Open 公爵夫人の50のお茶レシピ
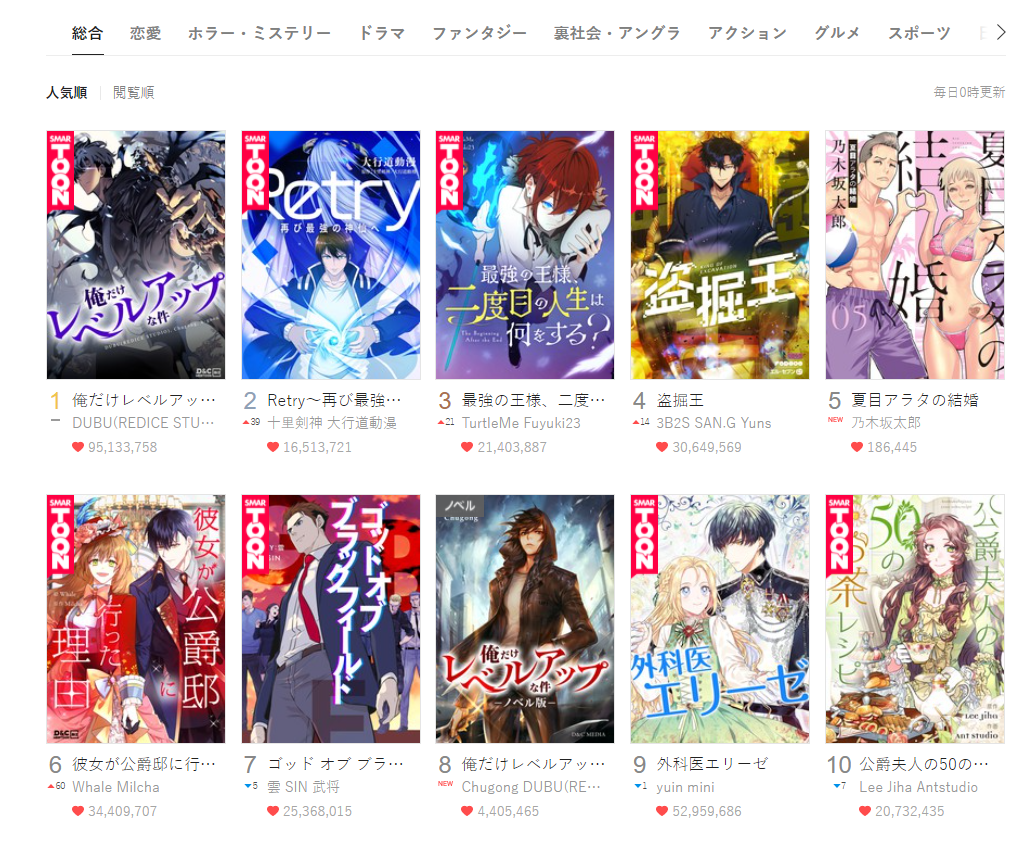This screenshot has height=846, width=1028. coord(914,619)
